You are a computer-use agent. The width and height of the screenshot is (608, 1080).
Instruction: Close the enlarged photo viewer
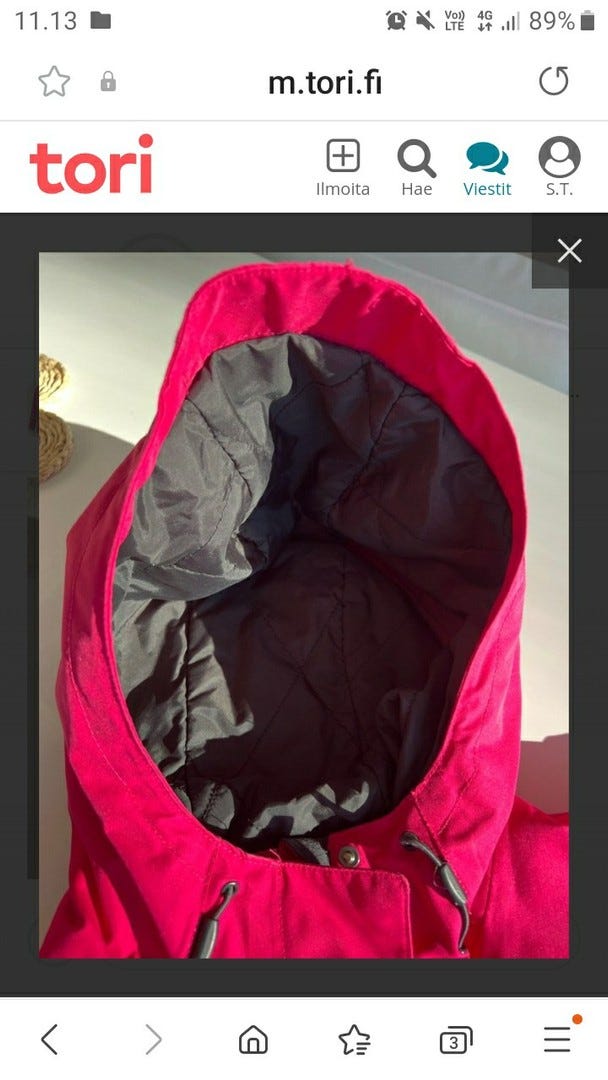coord(569,251)
